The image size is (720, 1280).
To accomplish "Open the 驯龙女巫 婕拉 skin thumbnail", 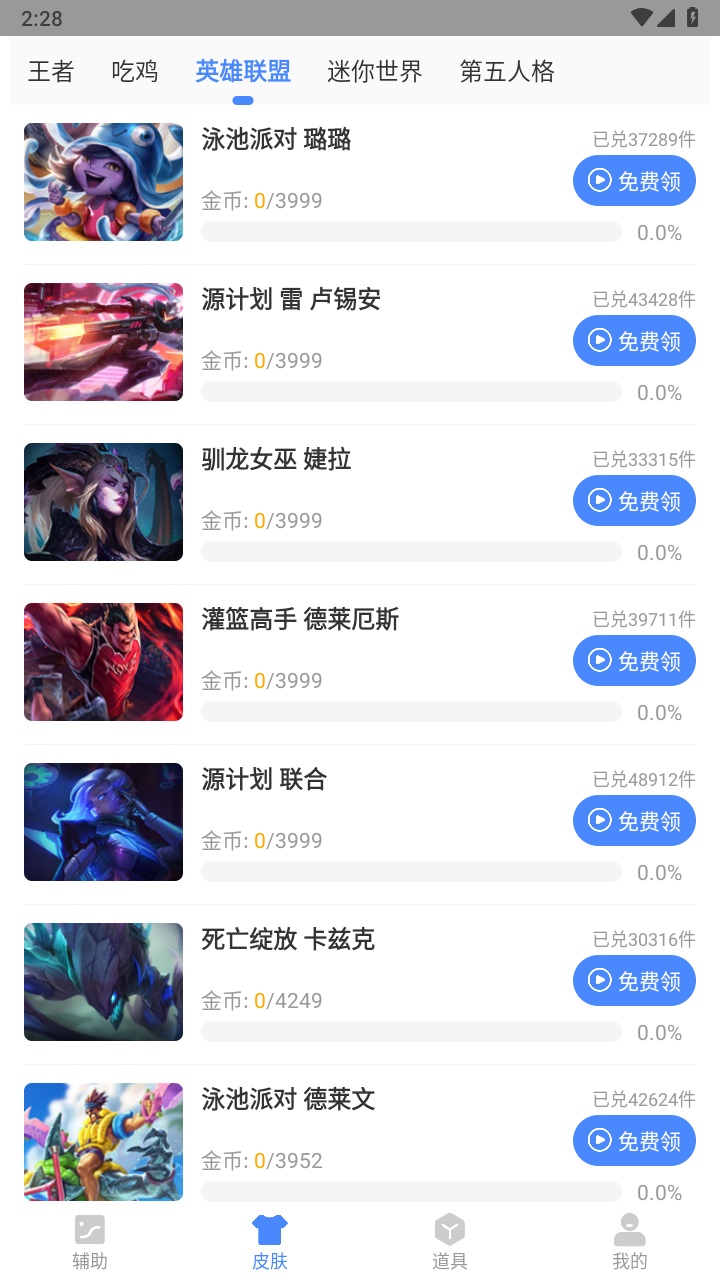I will (103, 501).
